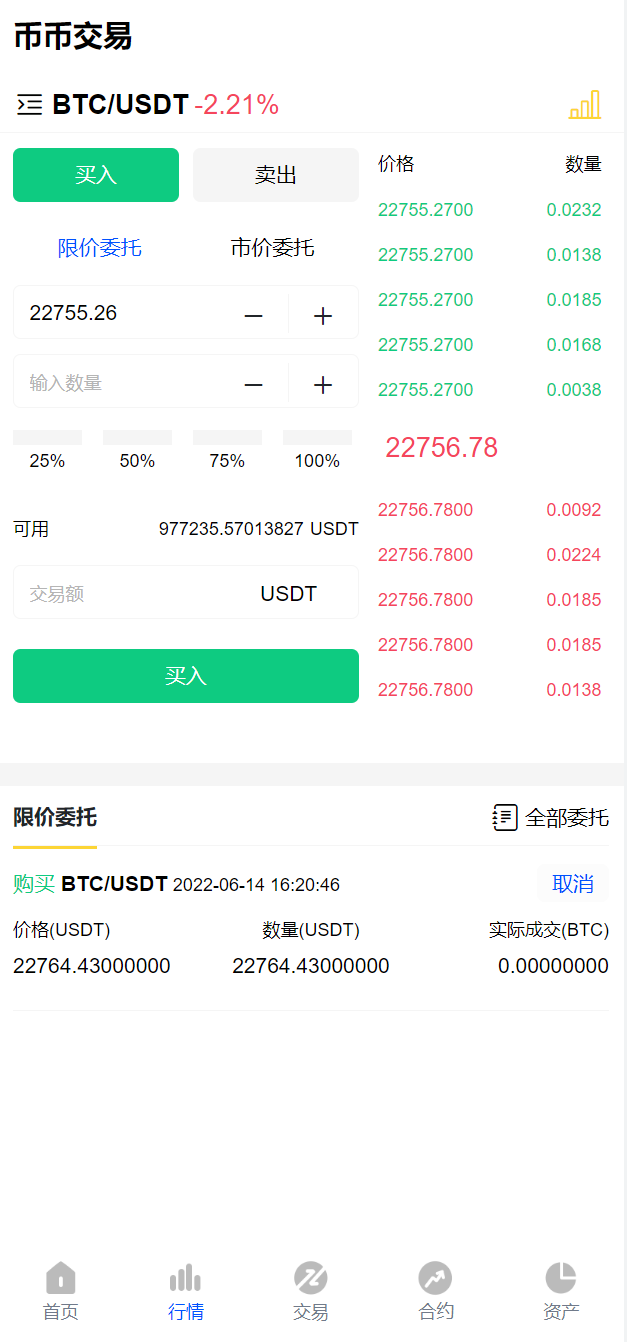The image size is (627, 1342).
Task: Tap the 交易额 USDT input field
Action: 130,594
